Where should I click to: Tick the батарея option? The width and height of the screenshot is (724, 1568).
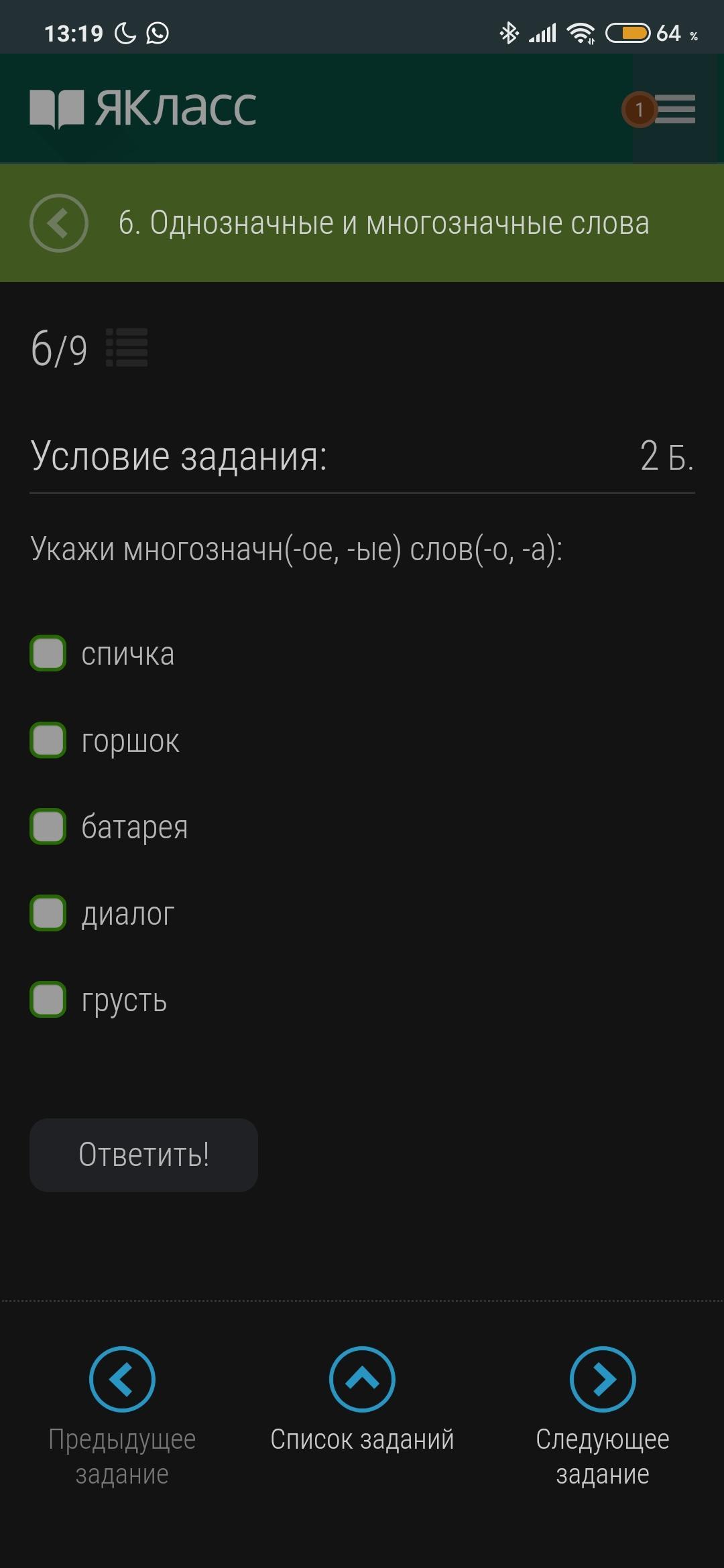(48, 826)
